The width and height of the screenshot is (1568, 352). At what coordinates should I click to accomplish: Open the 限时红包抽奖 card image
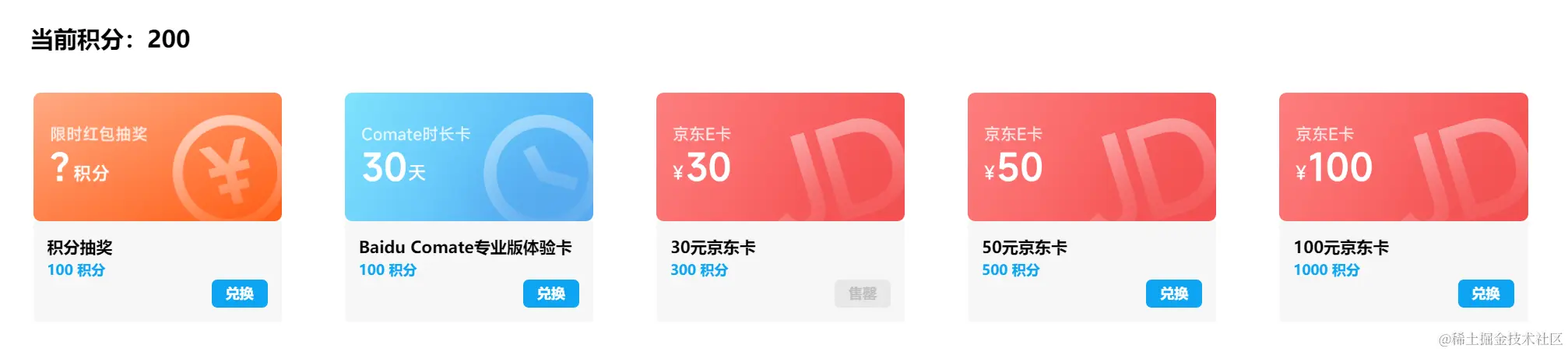coord(157,157)
